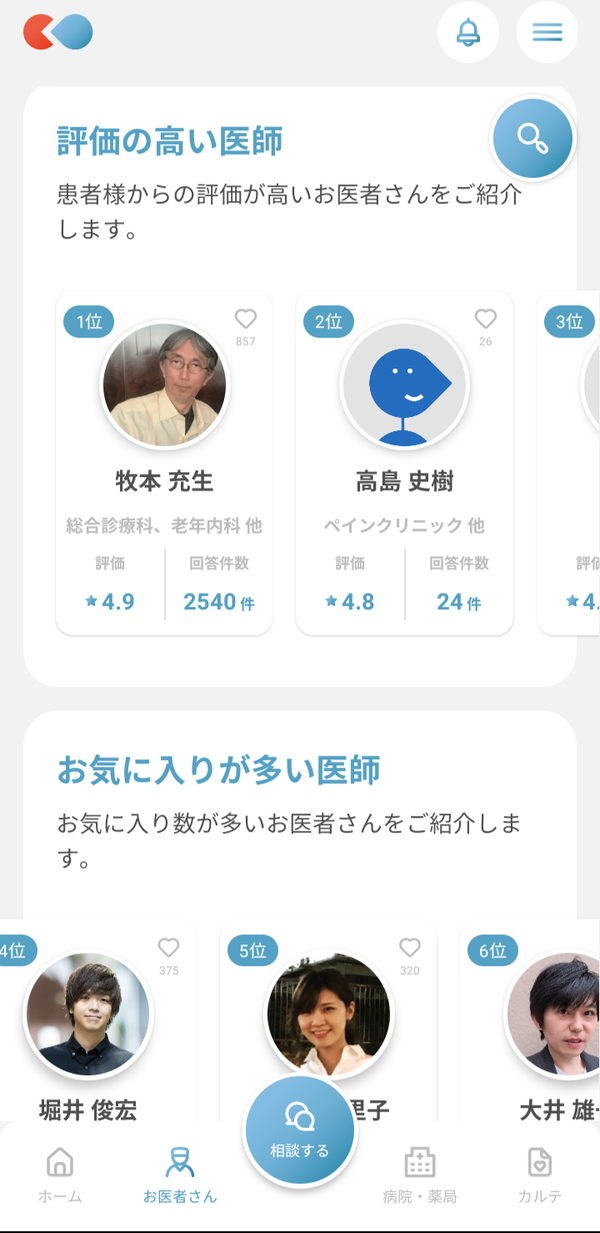This screenshot has height=1233, width=600.
Task: Go to the 病院・薬局 tab
Action: coord(420,1175)
